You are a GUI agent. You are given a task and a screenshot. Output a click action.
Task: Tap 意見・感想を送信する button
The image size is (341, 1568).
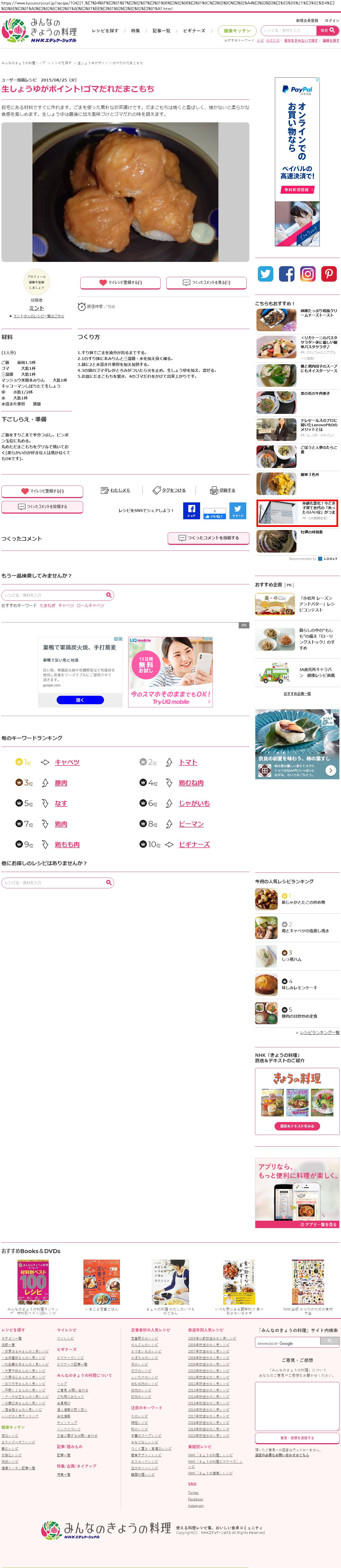tap(297, 1438)
